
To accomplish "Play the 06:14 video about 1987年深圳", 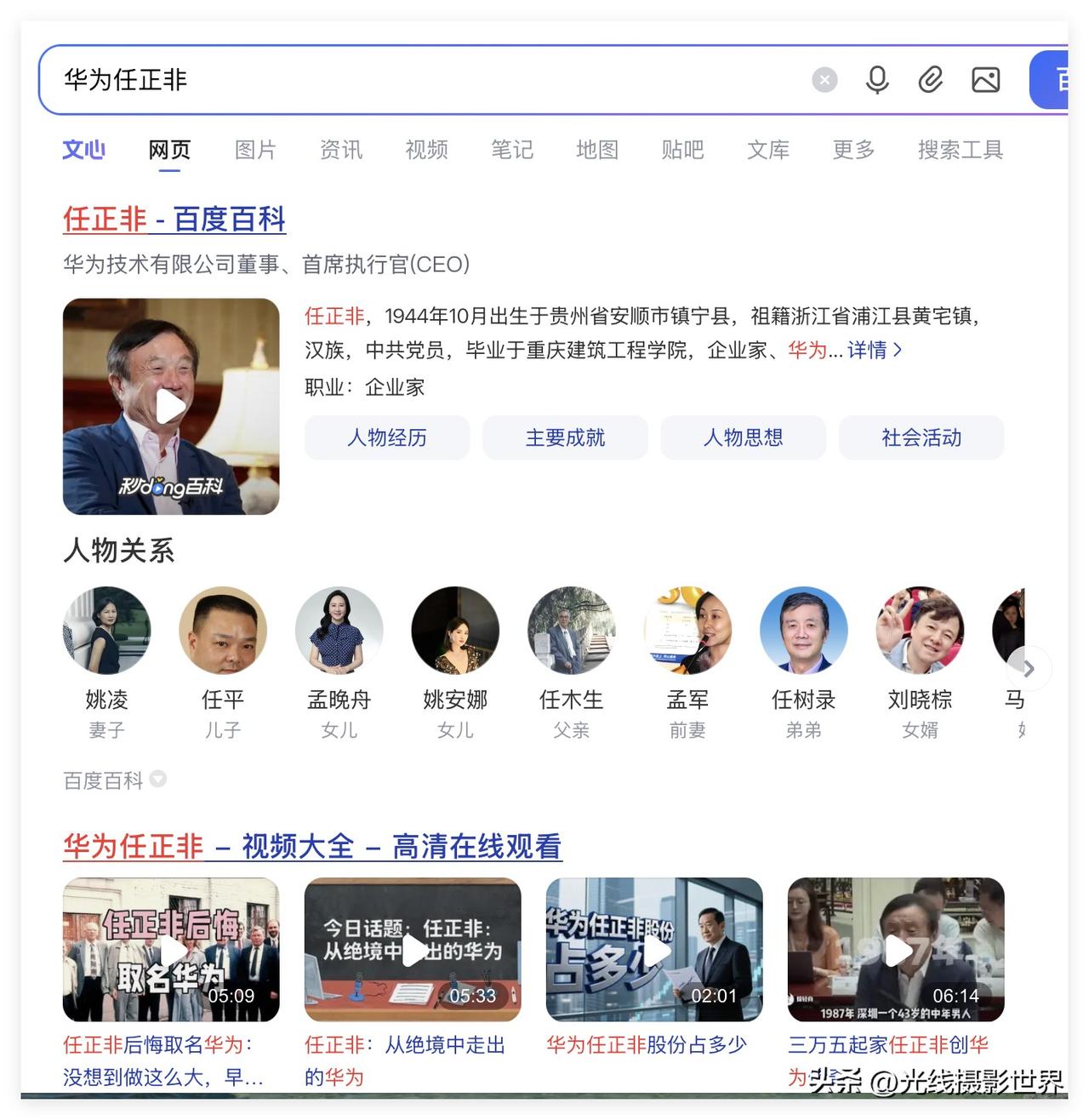I will [x=895, y=950].
